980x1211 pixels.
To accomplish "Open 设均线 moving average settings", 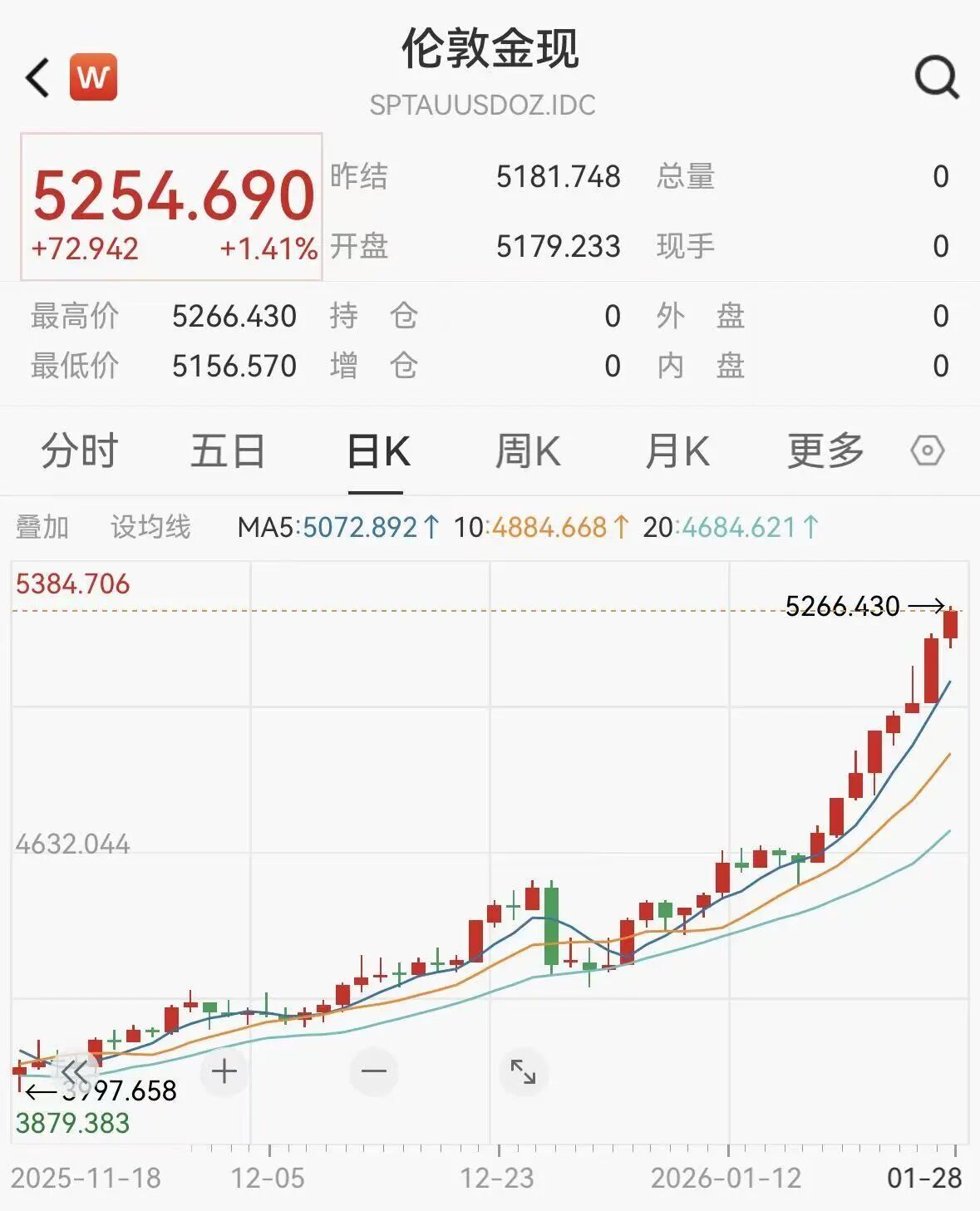I will point(150,527).
